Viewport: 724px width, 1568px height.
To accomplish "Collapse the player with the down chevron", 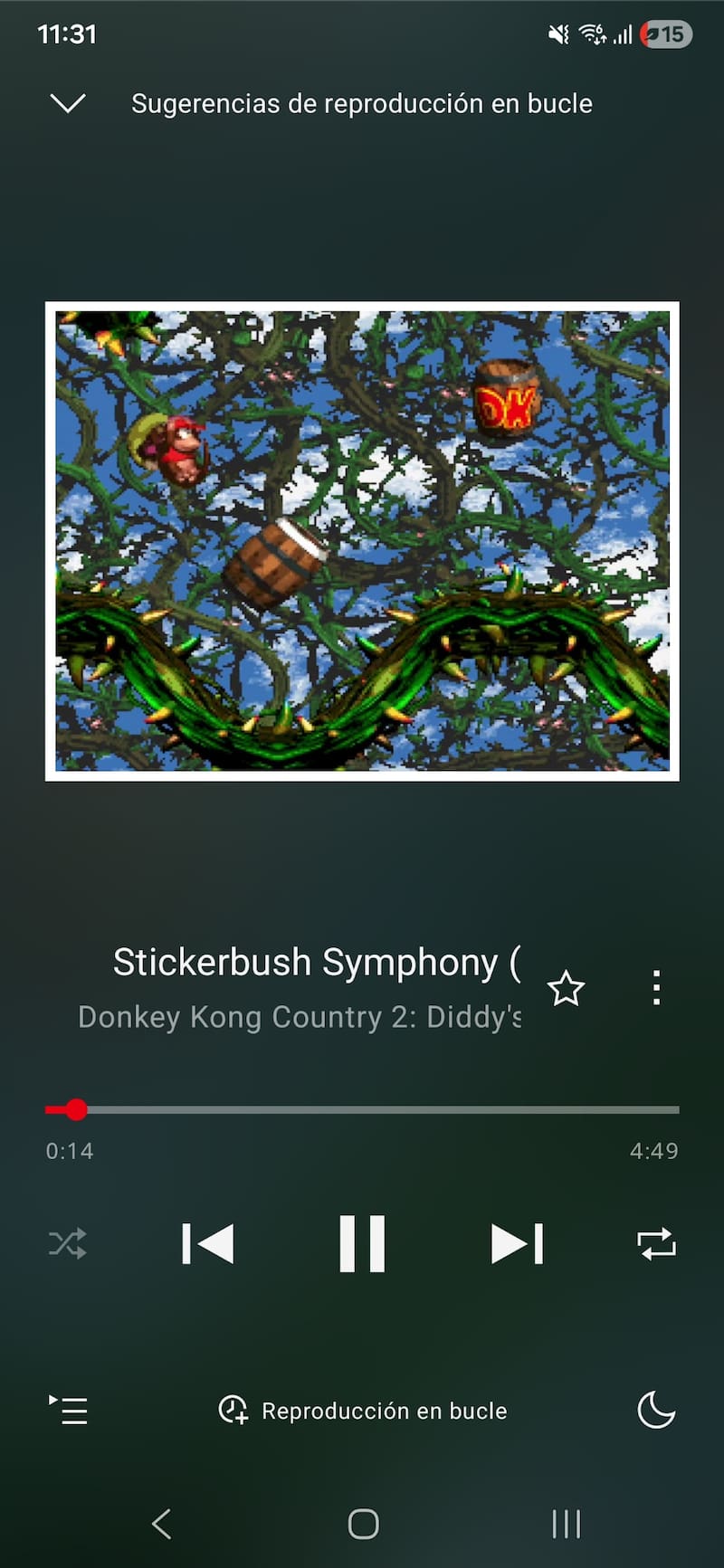I will coord(68,103).
